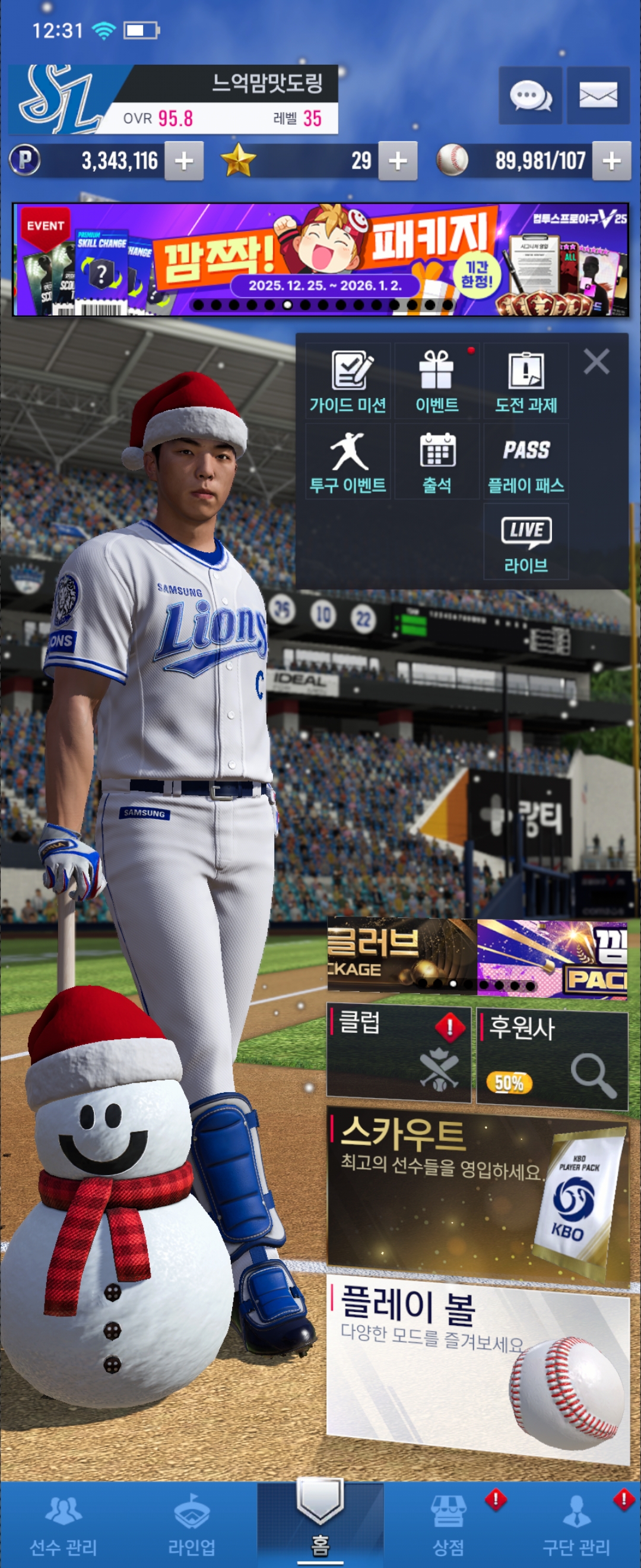Screen dimensions: 641x1568
Task: Open the chat bubble icon
Action: tap(529, 96)
